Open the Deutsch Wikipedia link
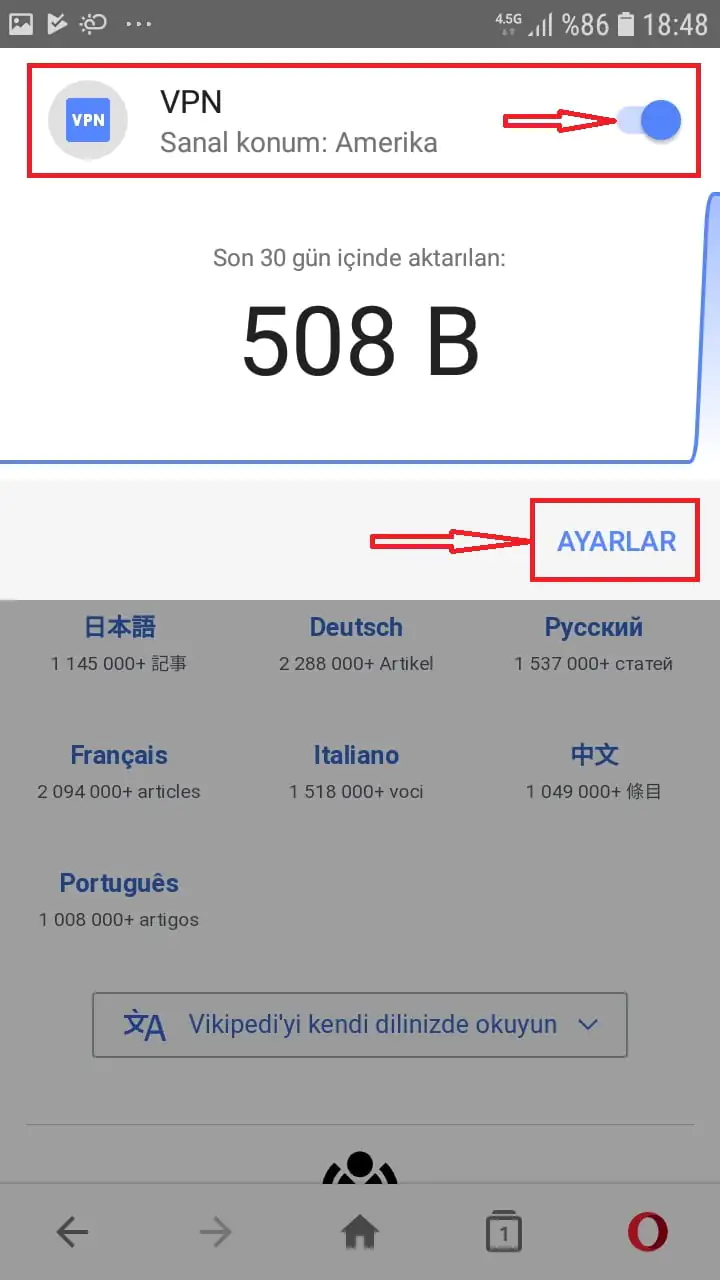 tap(356, 628)
